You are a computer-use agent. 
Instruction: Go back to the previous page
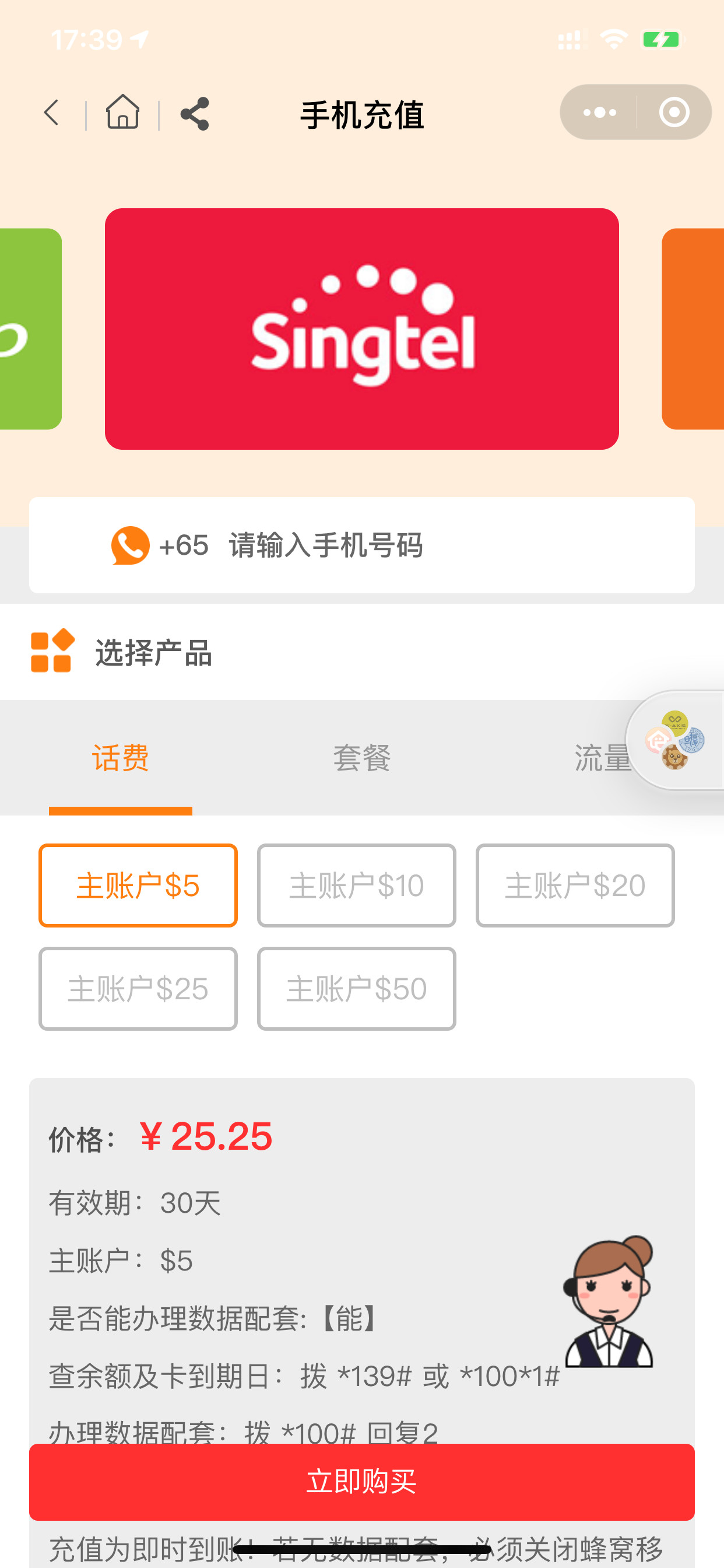click(52, 113)
